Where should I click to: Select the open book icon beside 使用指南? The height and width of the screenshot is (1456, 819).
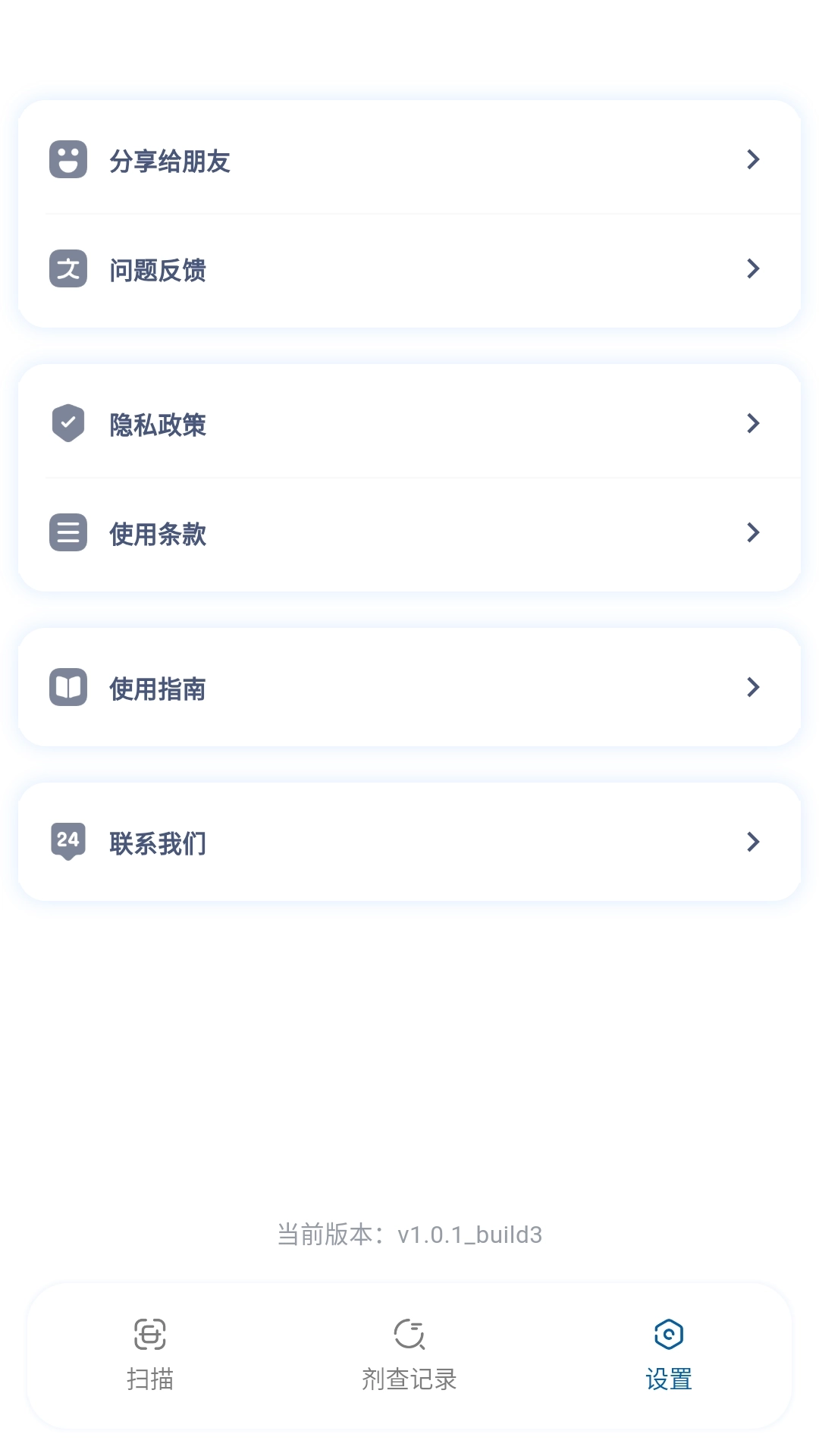[x=67, y=687]
